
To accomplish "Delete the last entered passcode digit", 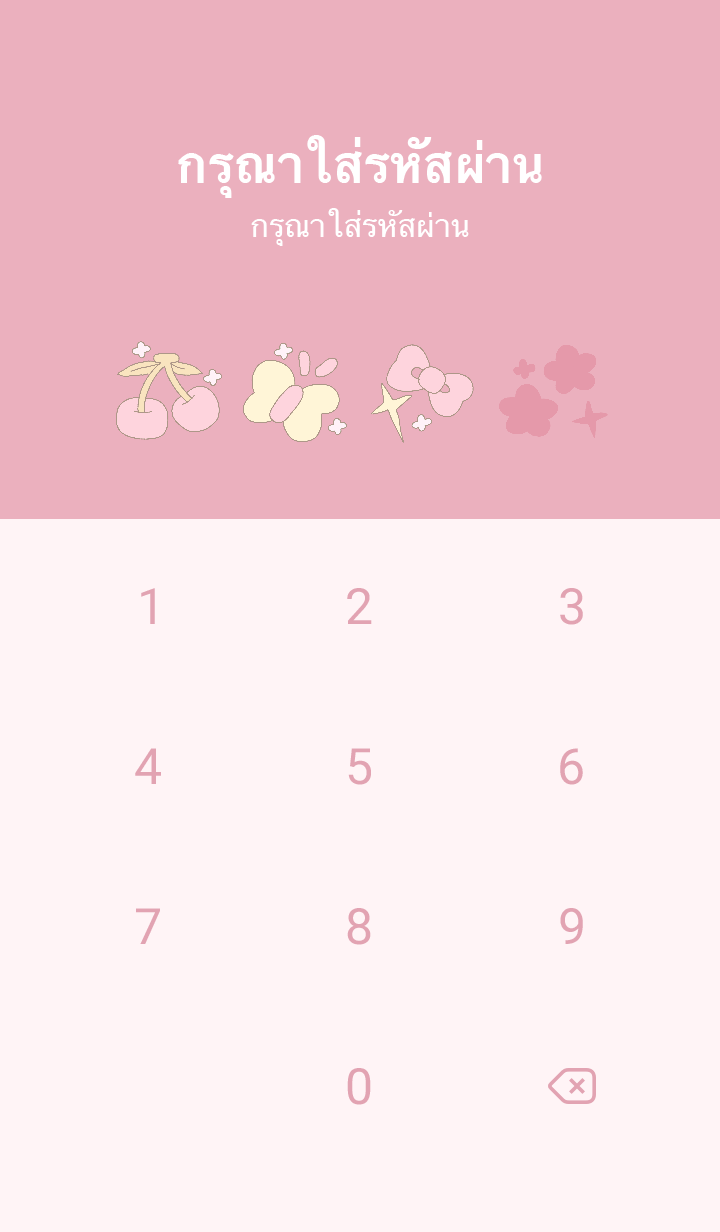I will (572, 1086).
